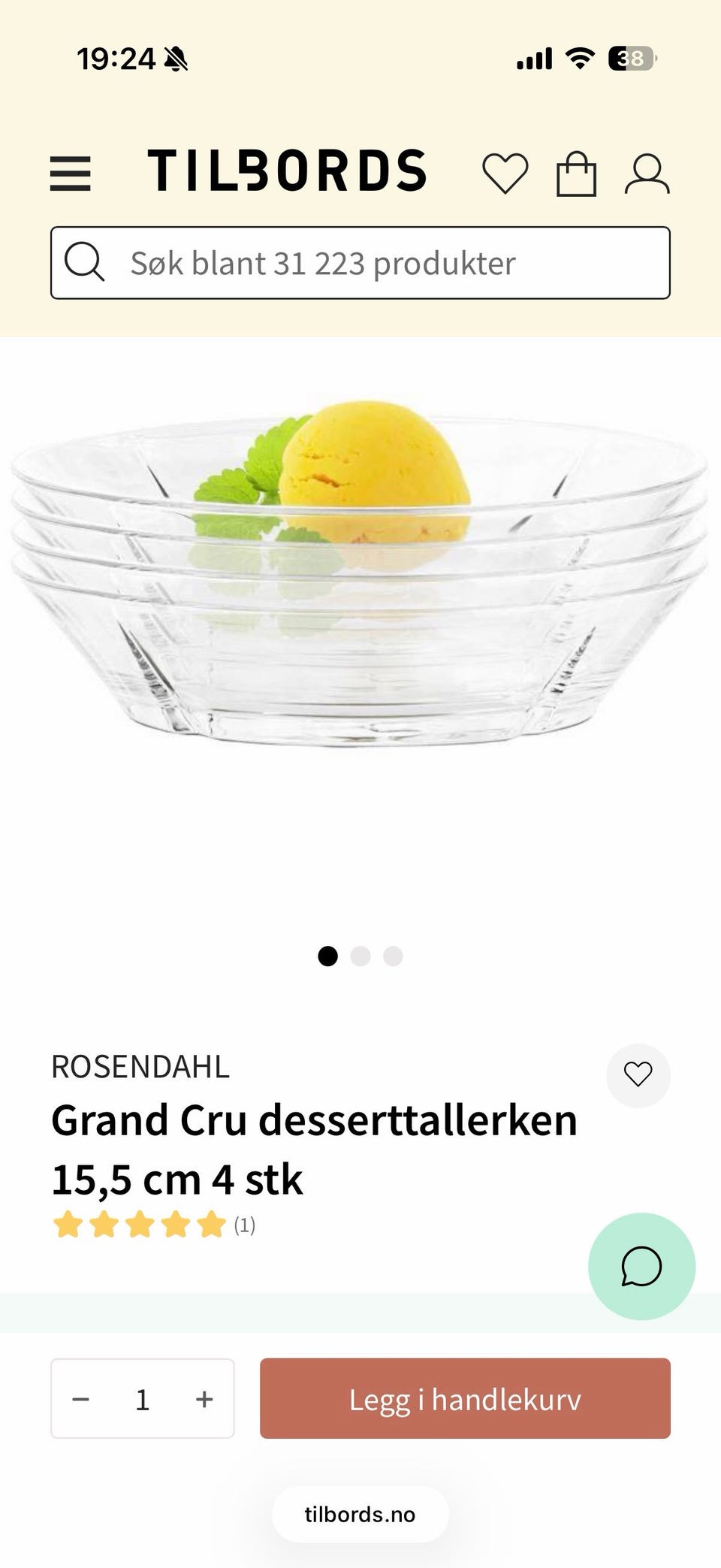Click Legg i handlekurv button
The height and width of the screenshot is (1568, 721).
click(x=465, y=1398)
